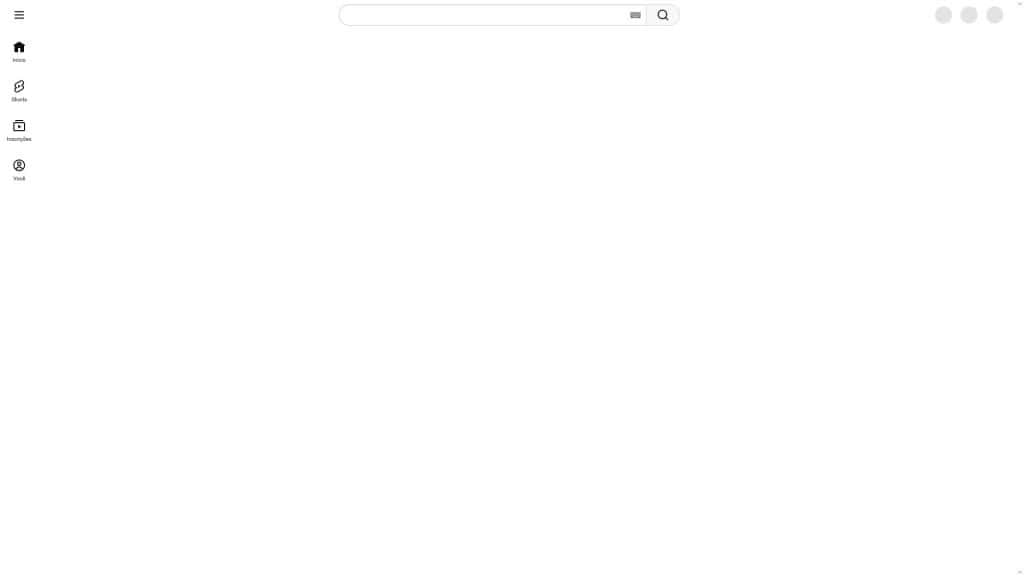This screenshot has height=576, width=1024.
Task: Tap the magnifying glass search button
Action: [663, 15]
